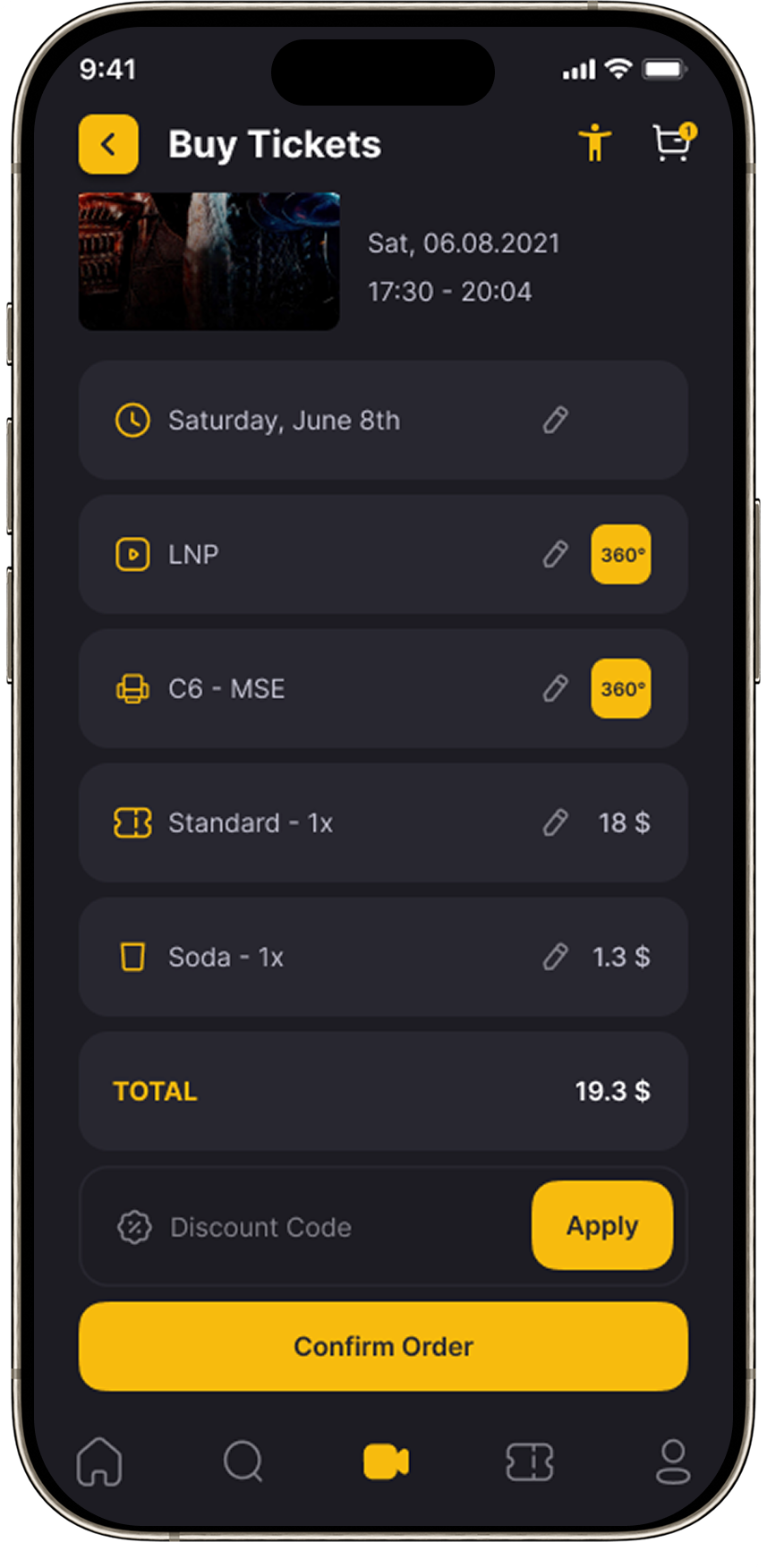Open the Profile tab

(x=673, y=1461)
